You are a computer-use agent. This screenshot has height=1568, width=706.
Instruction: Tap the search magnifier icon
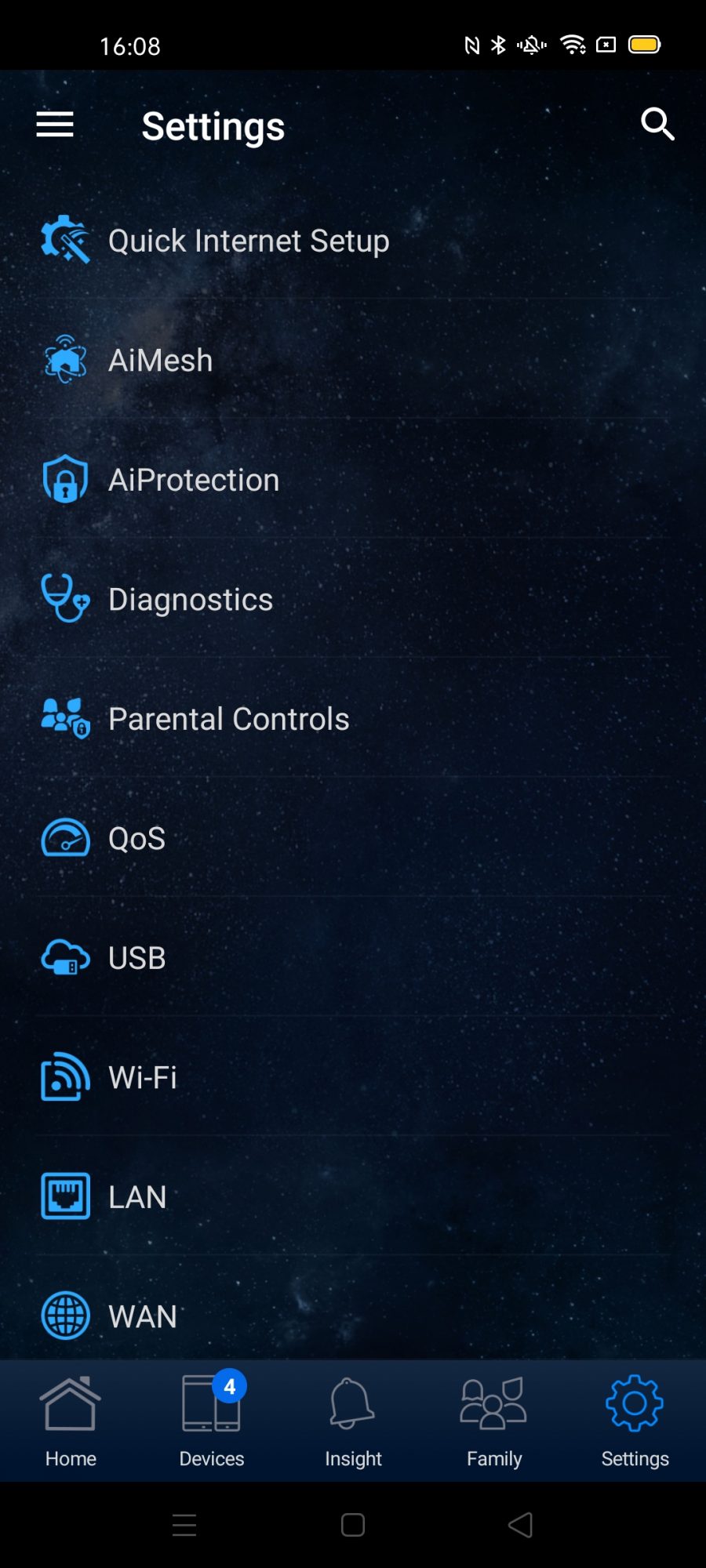coord(657,124)
